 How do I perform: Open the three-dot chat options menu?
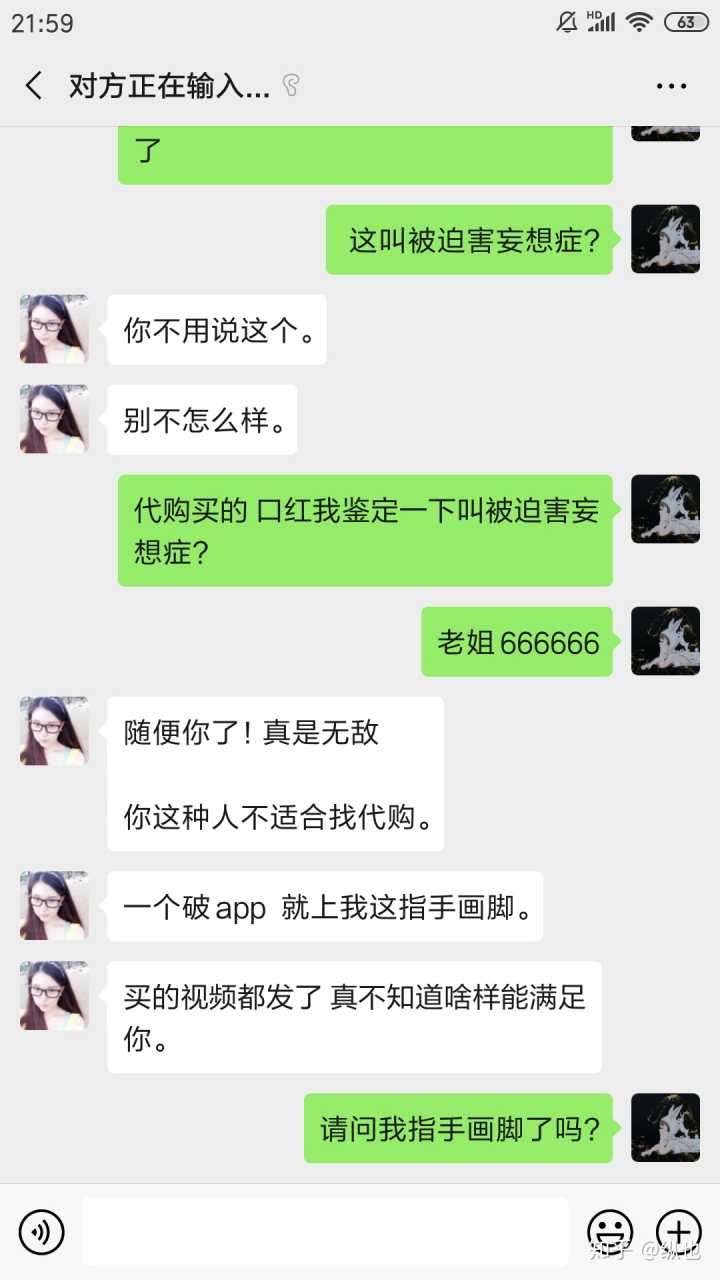[x=671, y=86]
